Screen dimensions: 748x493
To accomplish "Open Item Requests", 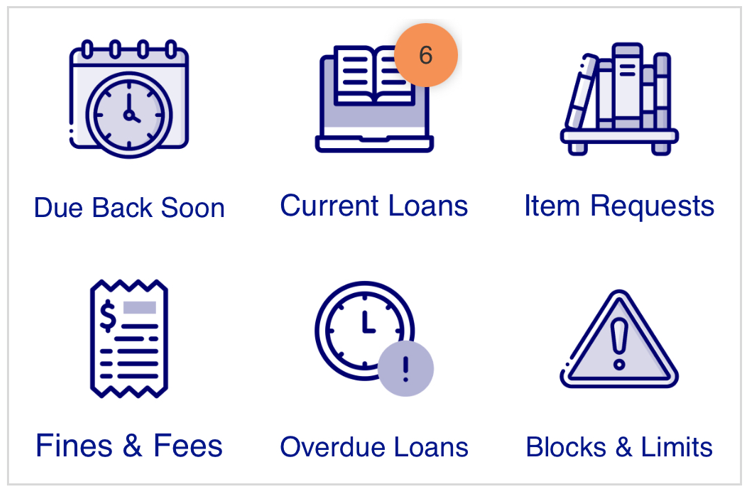I will click(619, 130).
